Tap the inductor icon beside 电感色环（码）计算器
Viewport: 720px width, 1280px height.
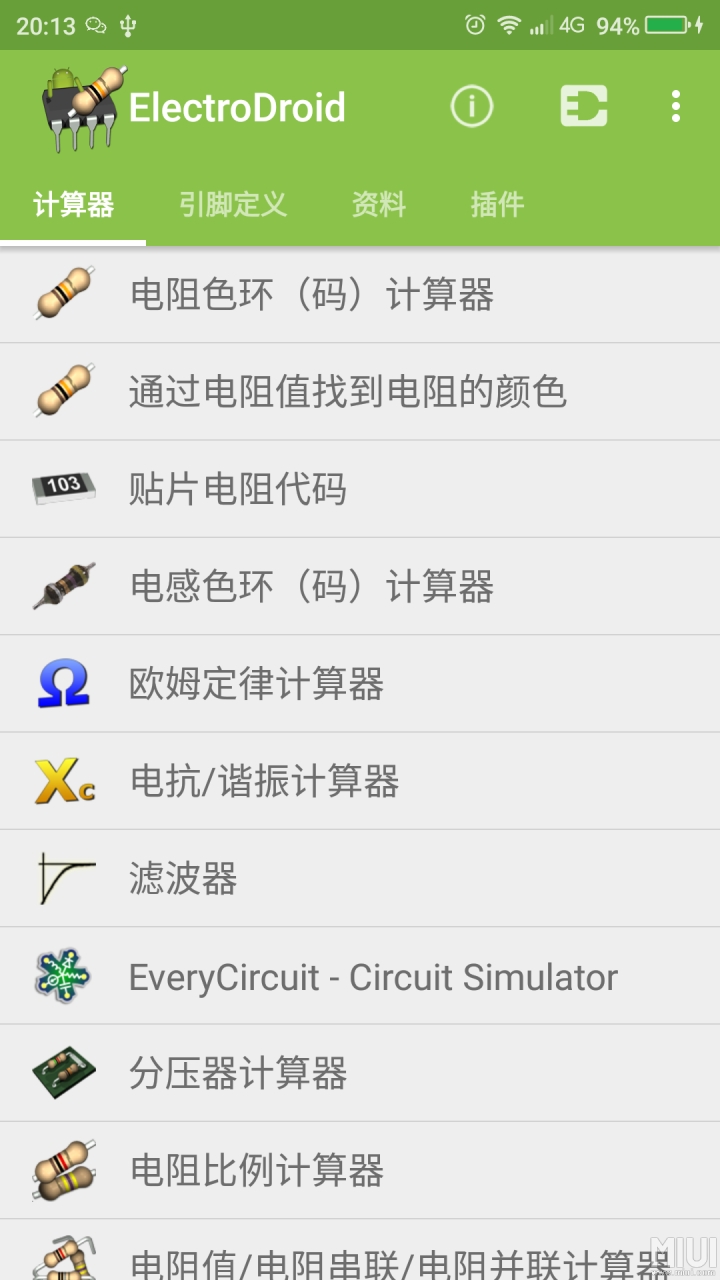[62, 587]
